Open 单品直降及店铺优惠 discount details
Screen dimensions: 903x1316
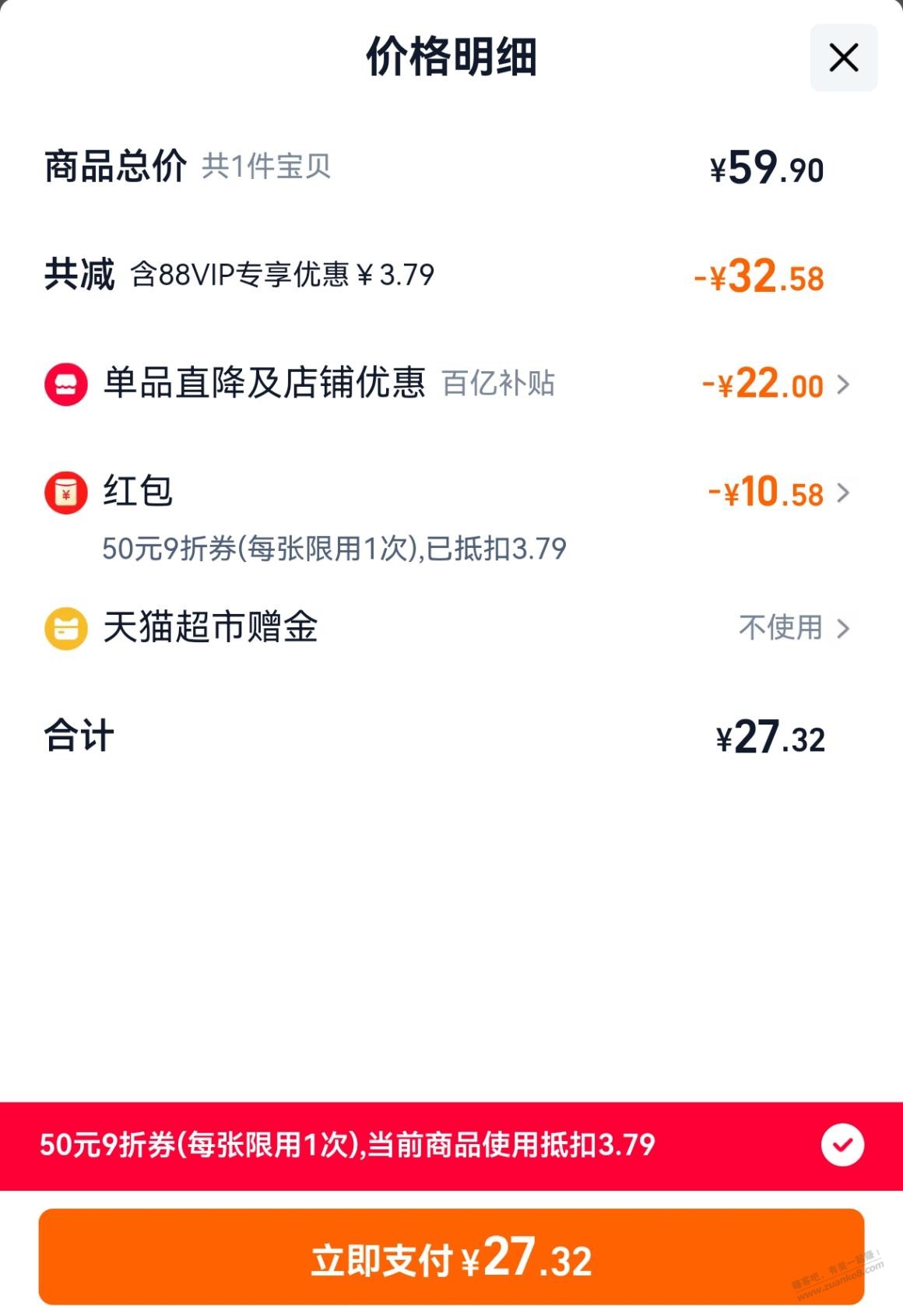click(842, 384)
